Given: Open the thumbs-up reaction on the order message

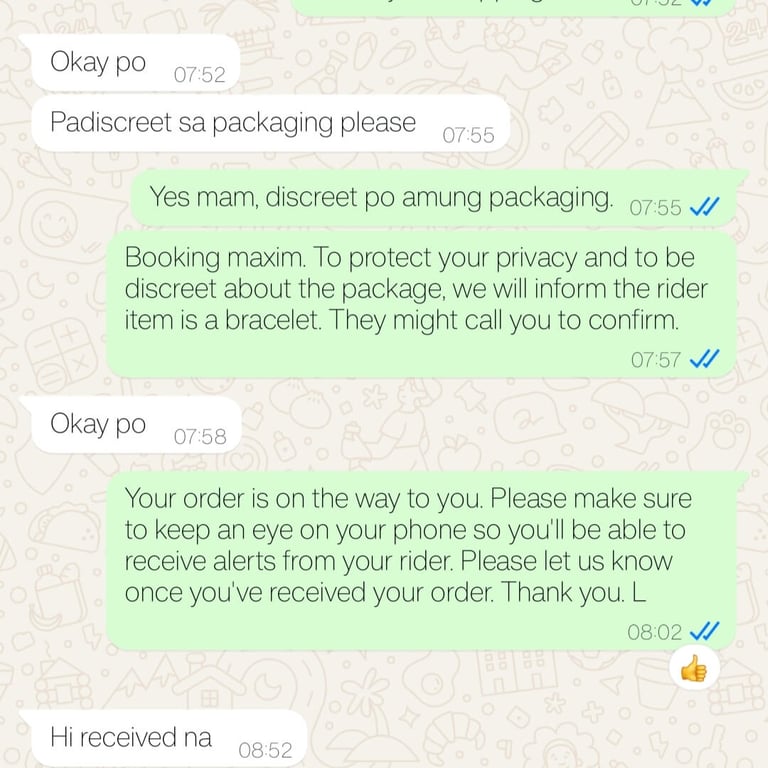Looking at the screenshot, I should point(693,667).
